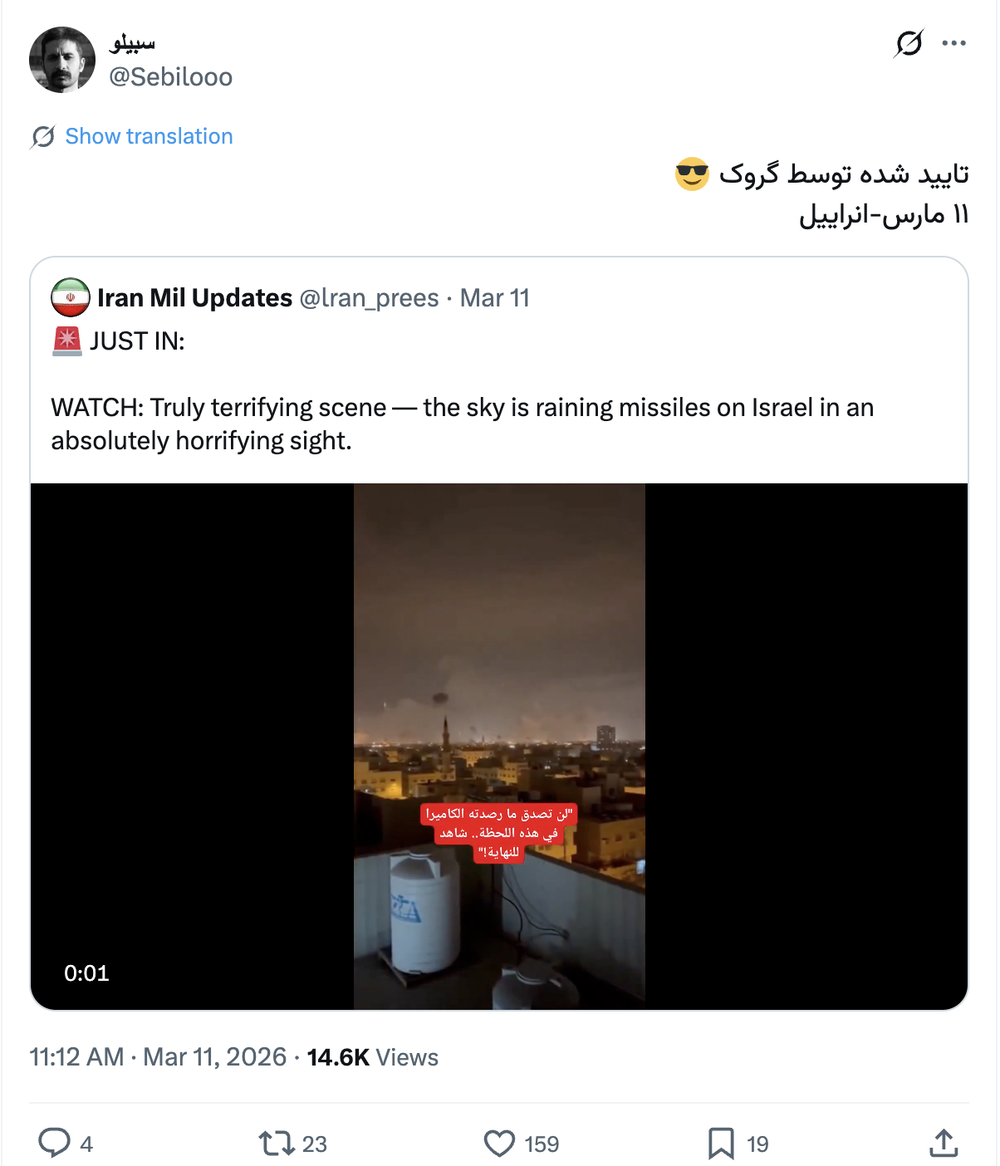Play the quoted missile video
Screen dimensions: 1000x1166
coord(499,745)
